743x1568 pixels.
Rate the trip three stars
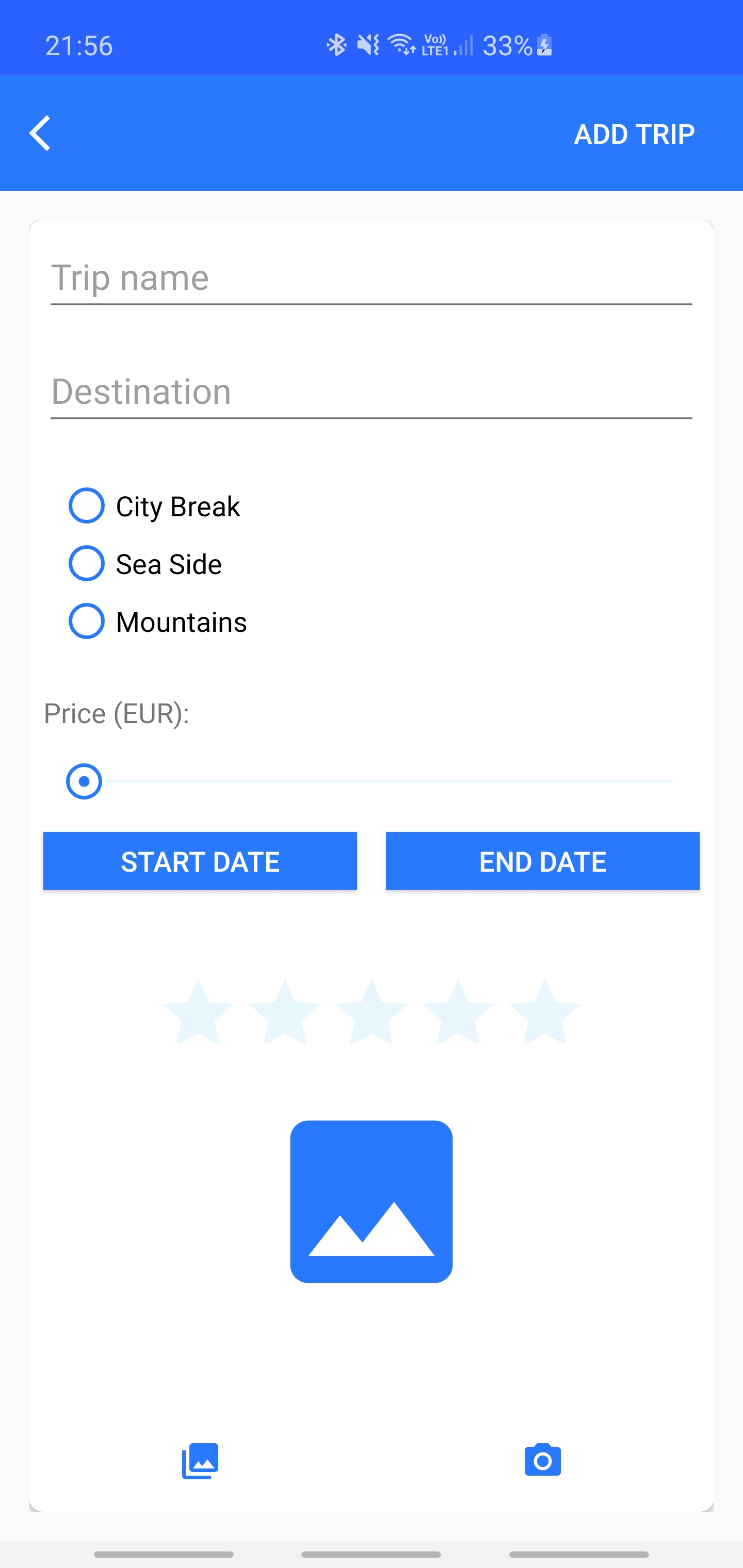click(371, 1013)
